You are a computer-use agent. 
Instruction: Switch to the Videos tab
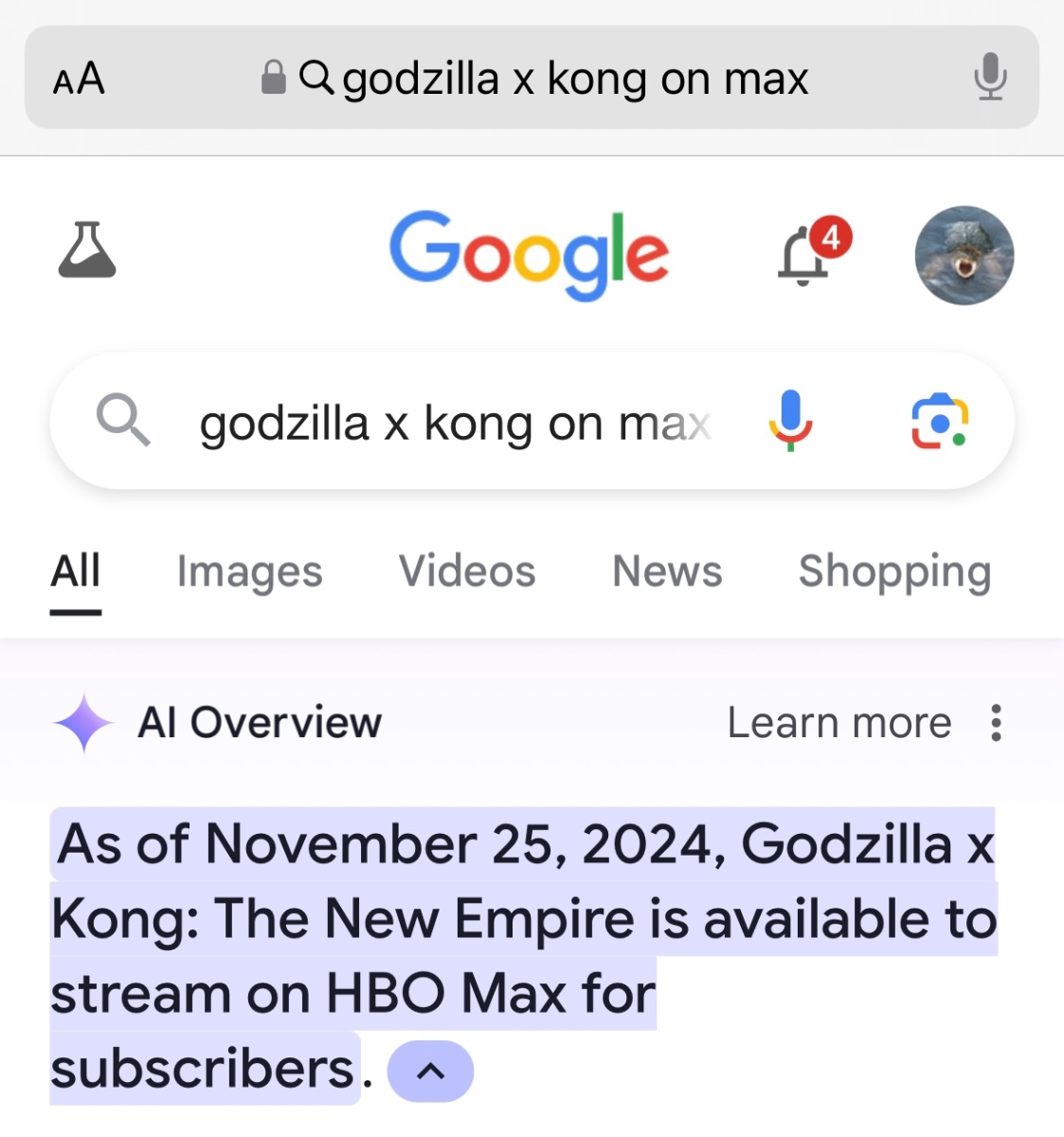click(x=467, y=571)
